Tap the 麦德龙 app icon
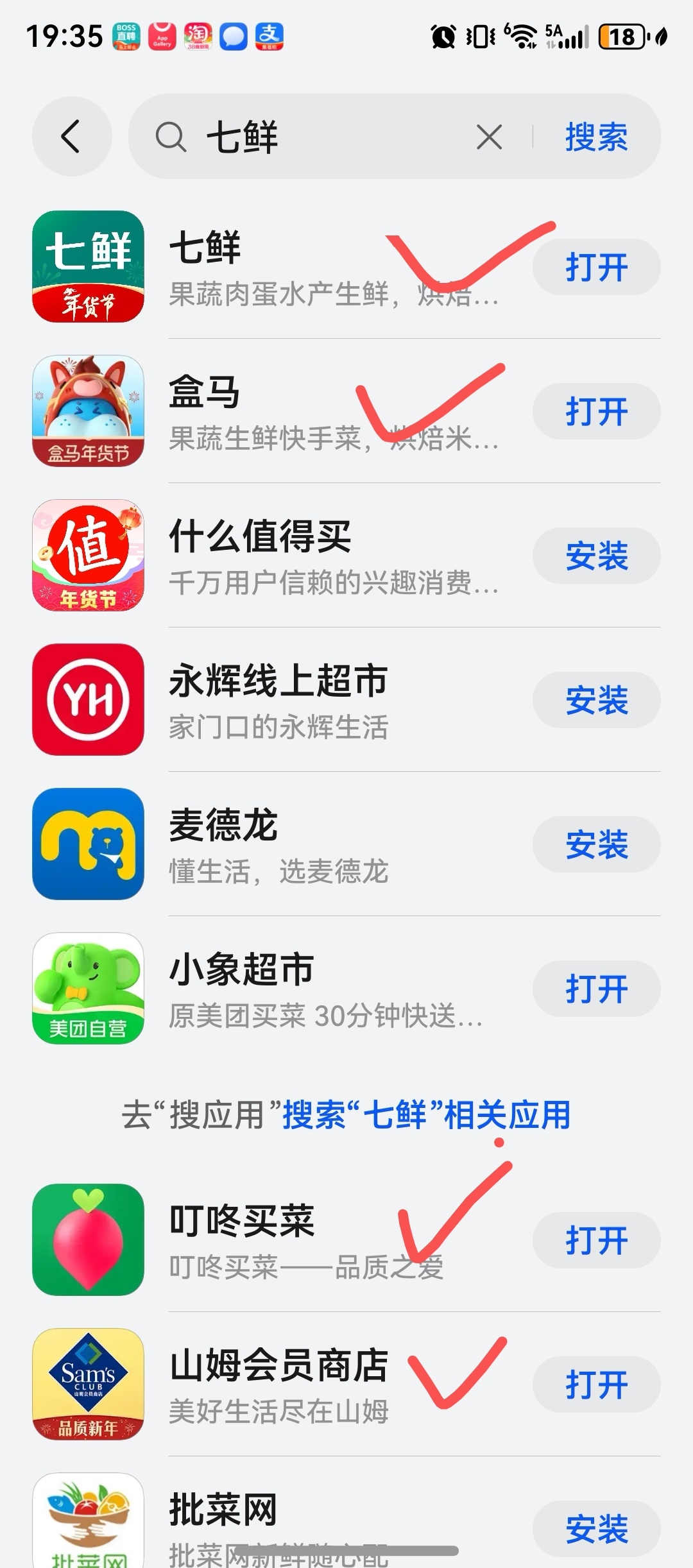 coord(89,844)
